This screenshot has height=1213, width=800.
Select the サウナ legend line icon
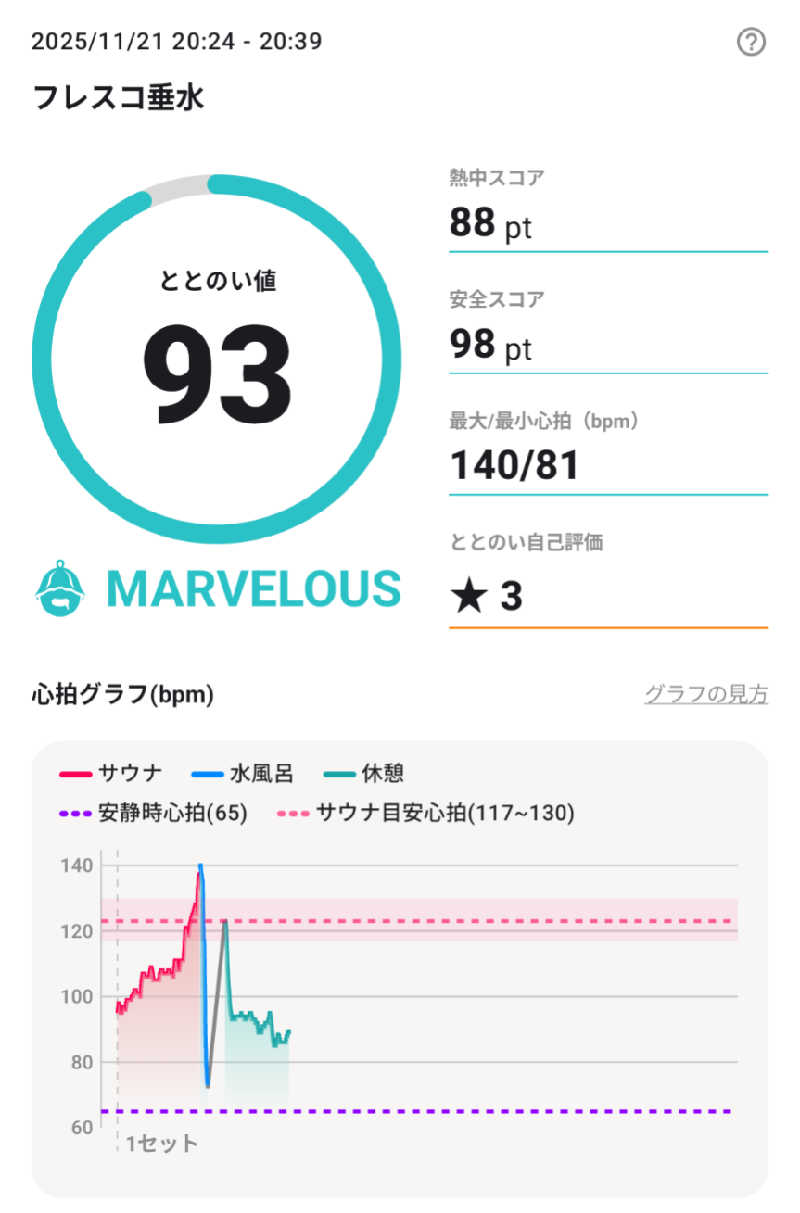click(71, 772)
